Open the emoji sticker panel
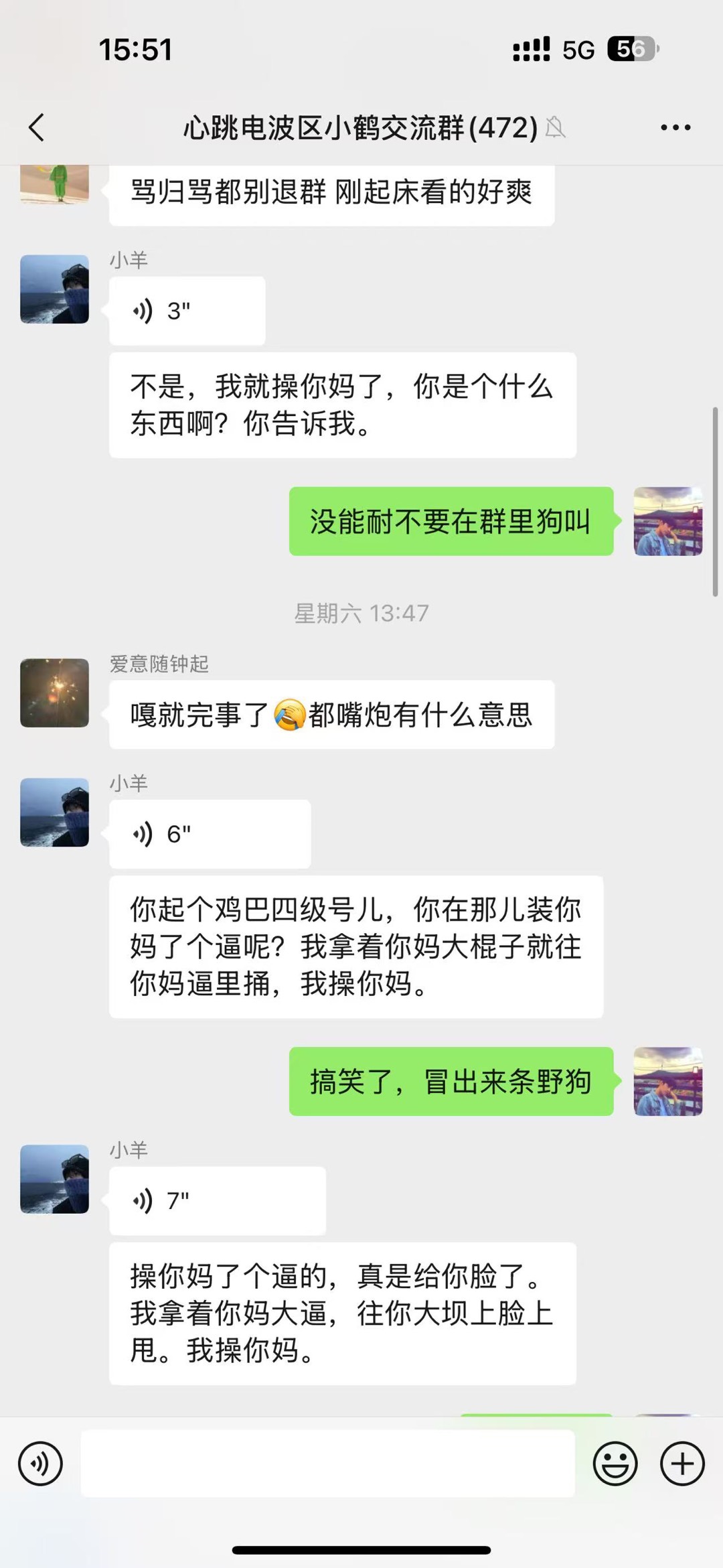This screenshot has width=723, height=1568. [615, 1464]
